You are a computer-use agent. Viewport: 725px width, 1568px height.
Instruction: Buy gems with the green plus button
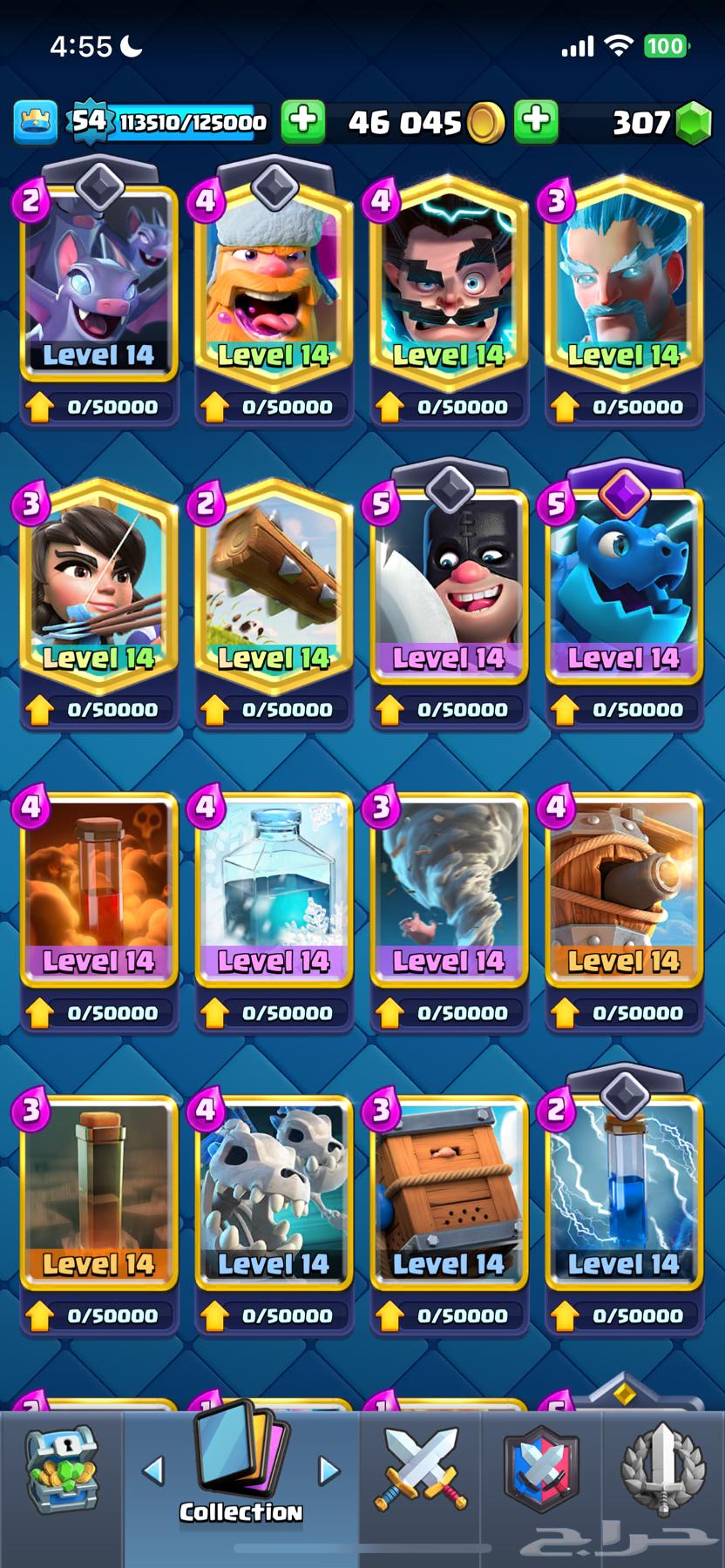[x=536, y=121]
